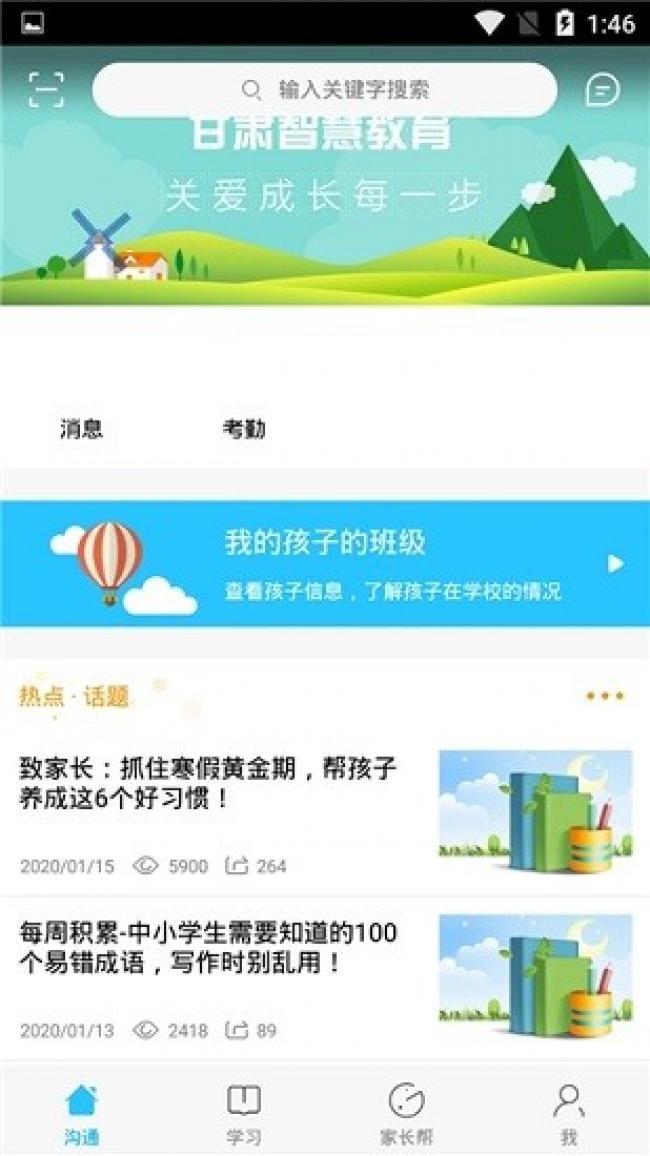Open 我的孩子的班级 banner
The image size is (650, 1156).
tap(324, 564)
